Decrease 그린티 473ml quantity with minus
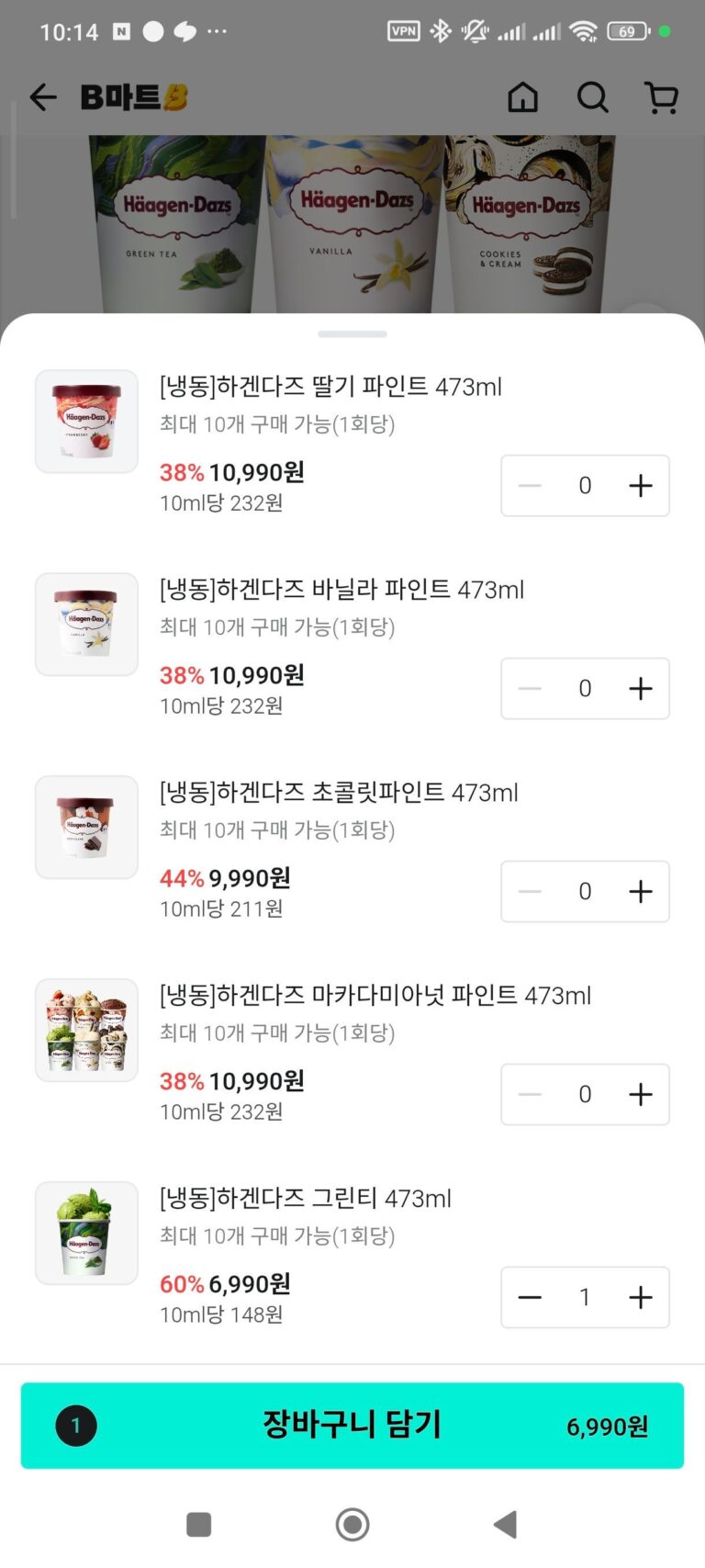Image resolution: width=705 pixels, height=1568 pixels. pyautogui.click(x=530, y=1298)
